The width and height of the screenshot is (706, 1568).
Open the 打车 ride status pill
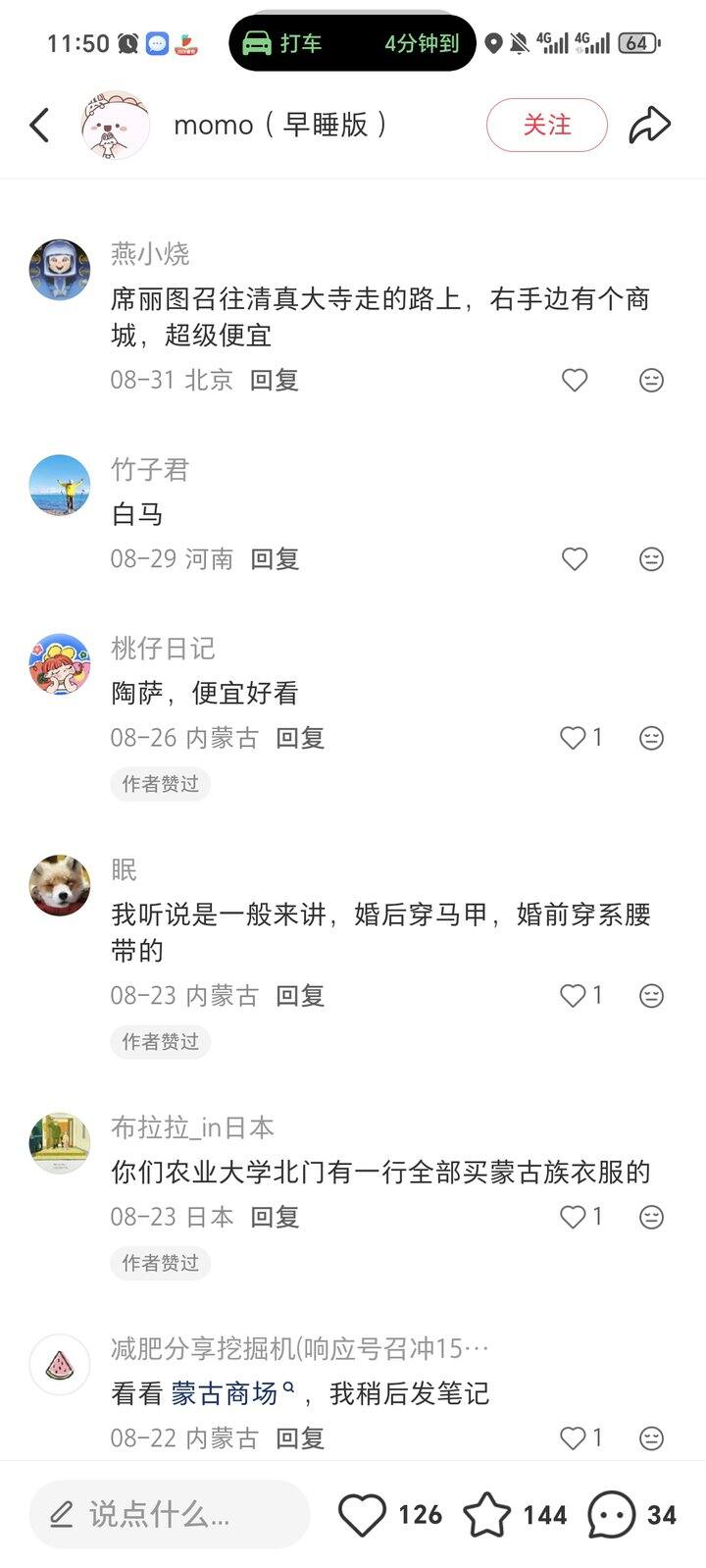pos(352,43)
